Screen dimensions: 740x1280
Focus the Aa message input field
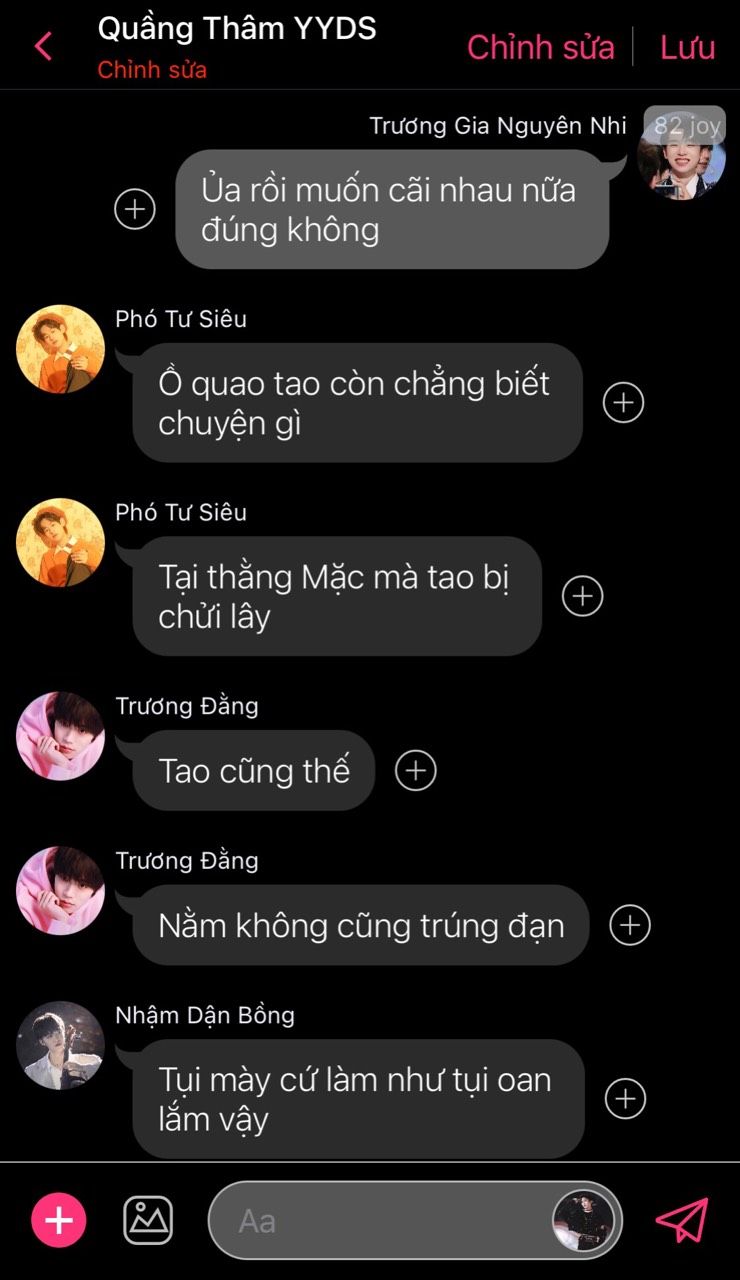coord(380,1220)
